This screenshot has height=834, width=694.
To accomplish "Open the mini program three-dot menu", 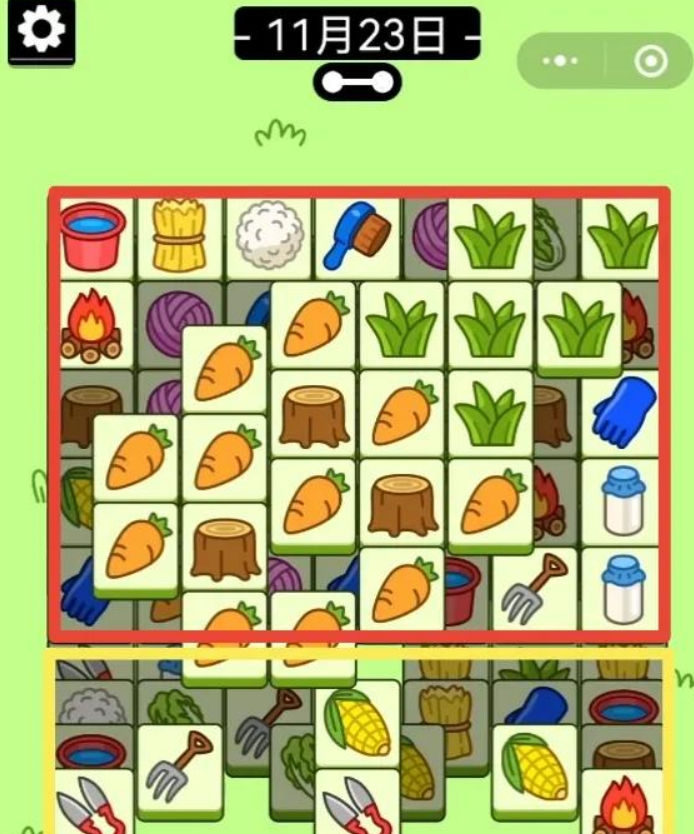I will coord(559,62).
